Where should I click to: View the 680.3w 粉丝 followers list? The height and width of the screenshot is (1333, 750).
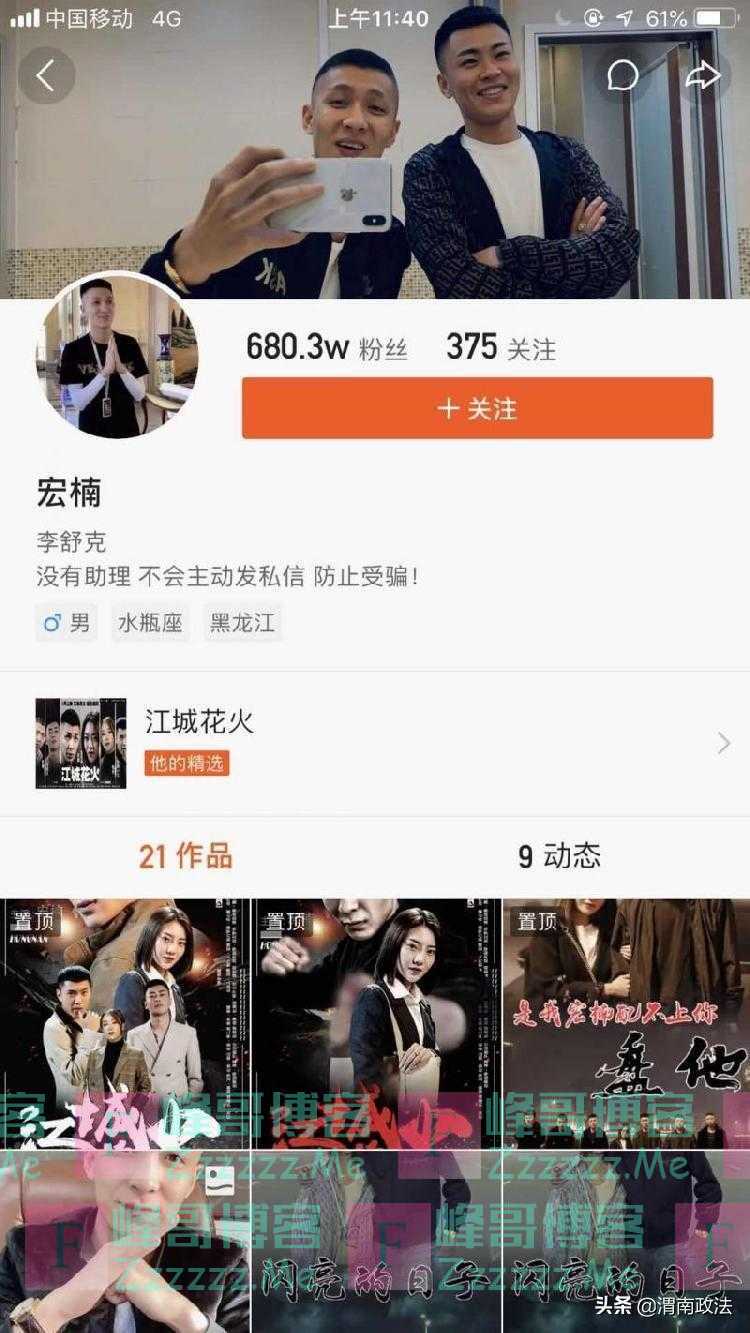coord(327,348)
